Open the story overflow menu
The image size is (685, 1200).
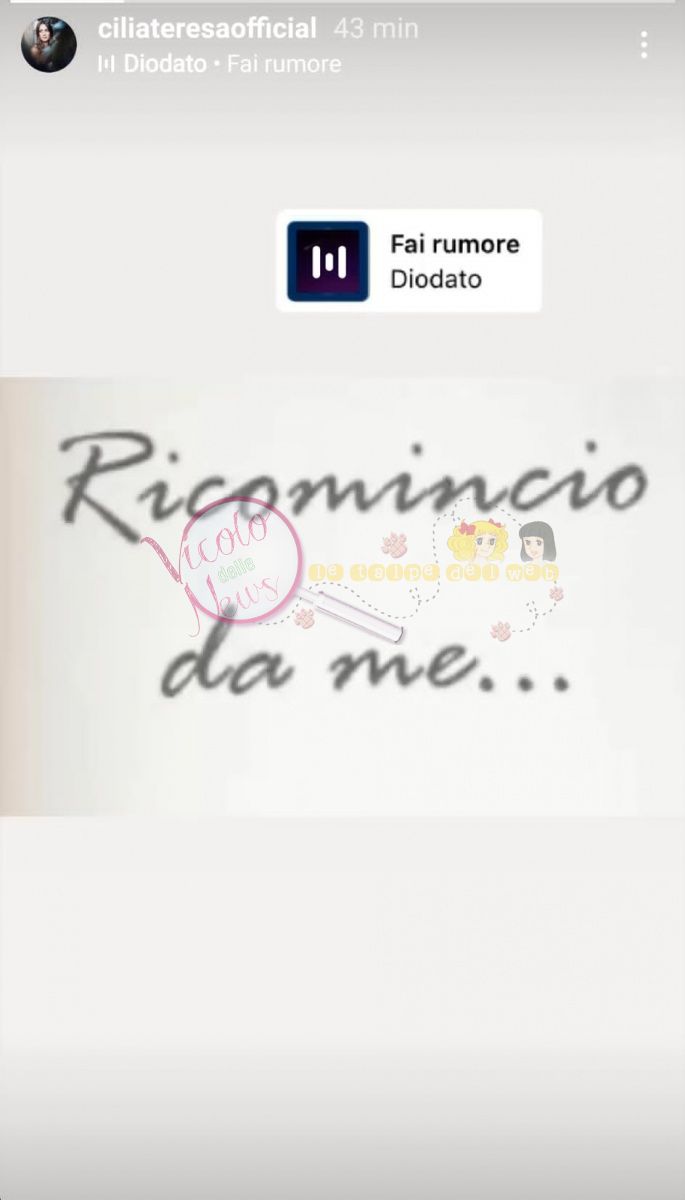(644, 45)
